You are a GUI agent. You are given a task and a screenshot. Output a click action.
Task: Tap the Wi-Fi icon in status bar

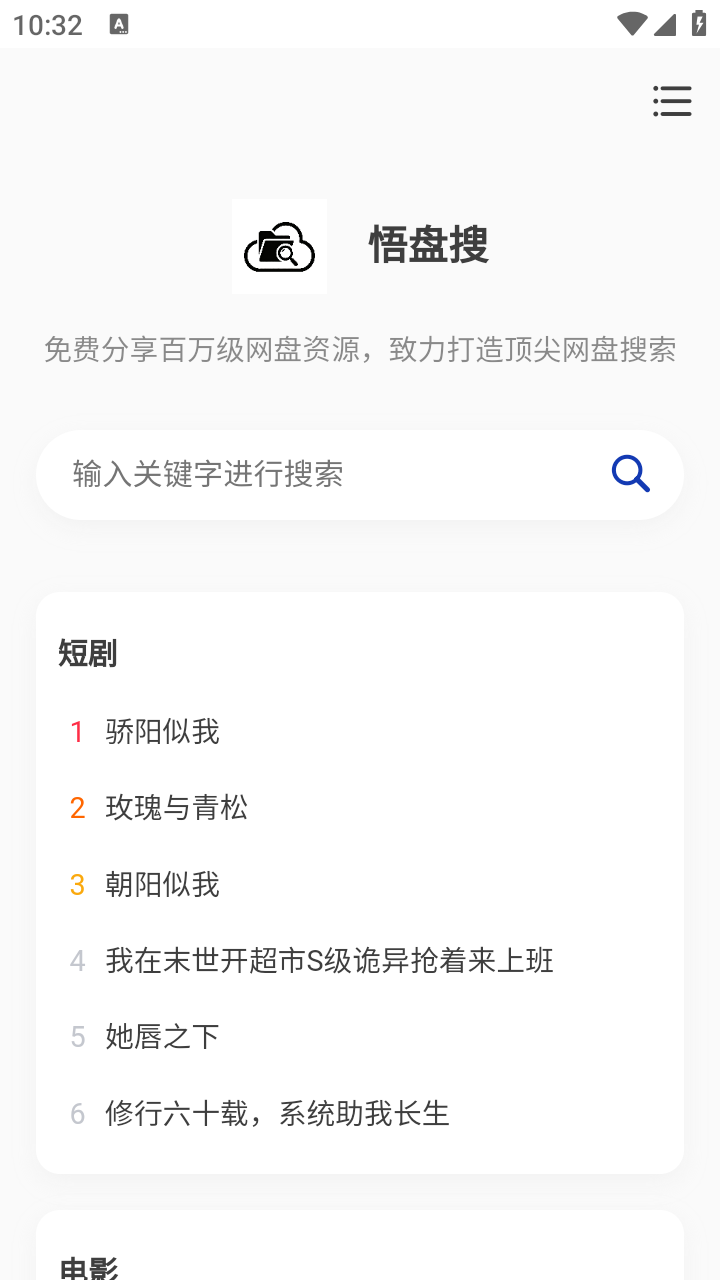(630, 24)
